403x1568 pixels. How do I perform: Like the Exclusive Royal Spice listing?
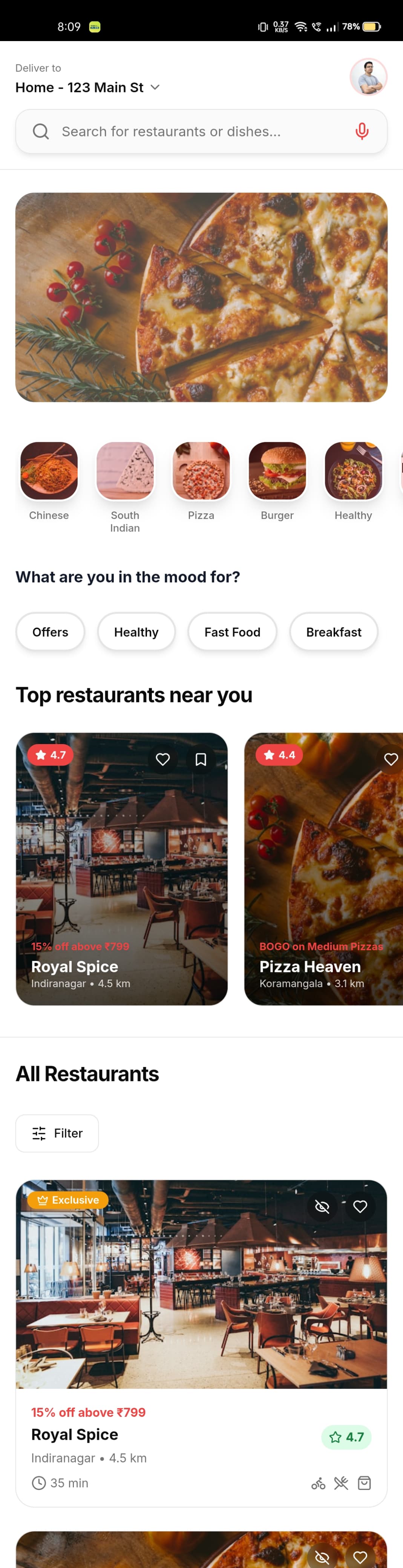click(x=360, y=1206)
